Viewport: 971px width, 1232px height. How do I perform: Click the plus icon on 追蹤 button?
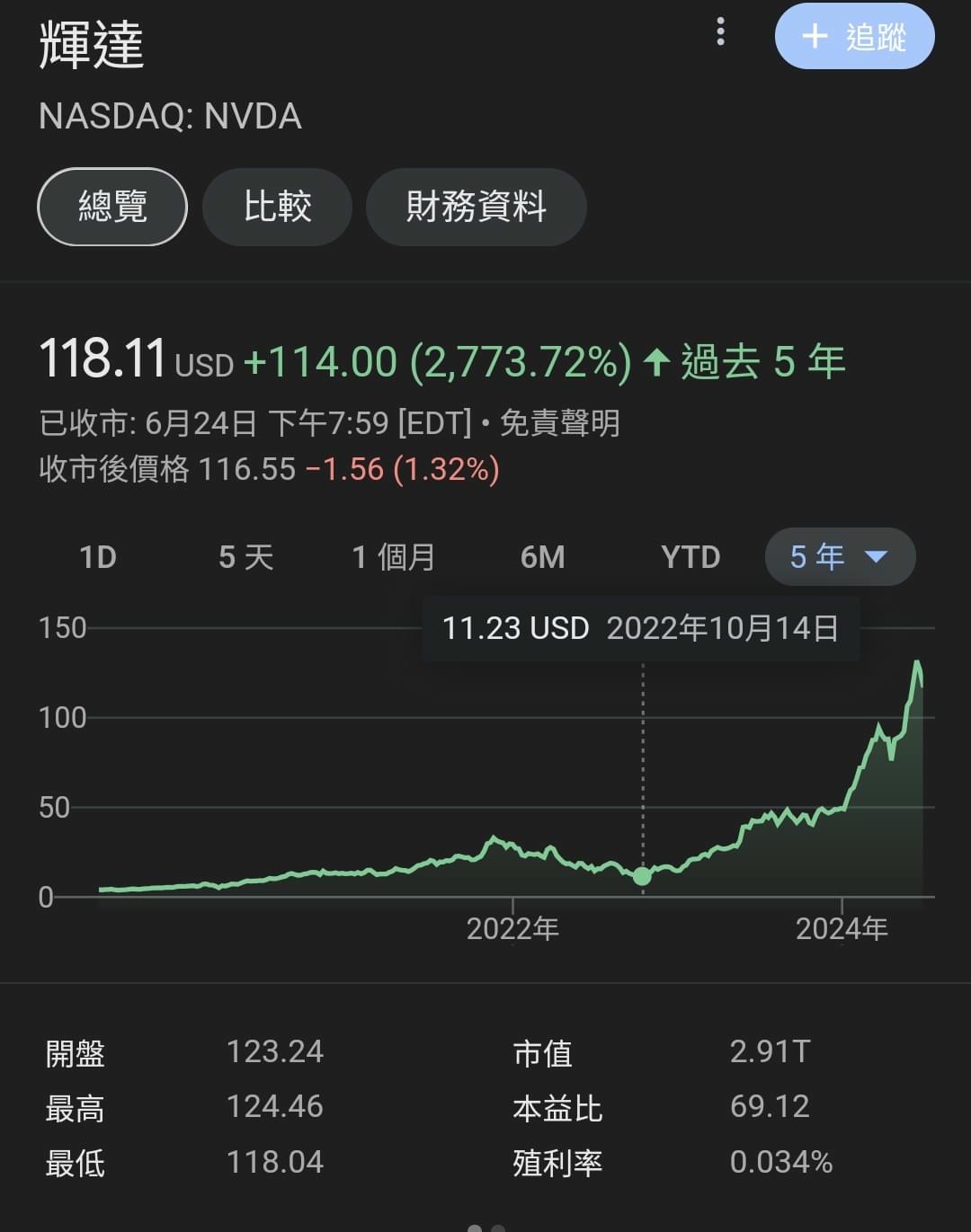click(815, 37)
